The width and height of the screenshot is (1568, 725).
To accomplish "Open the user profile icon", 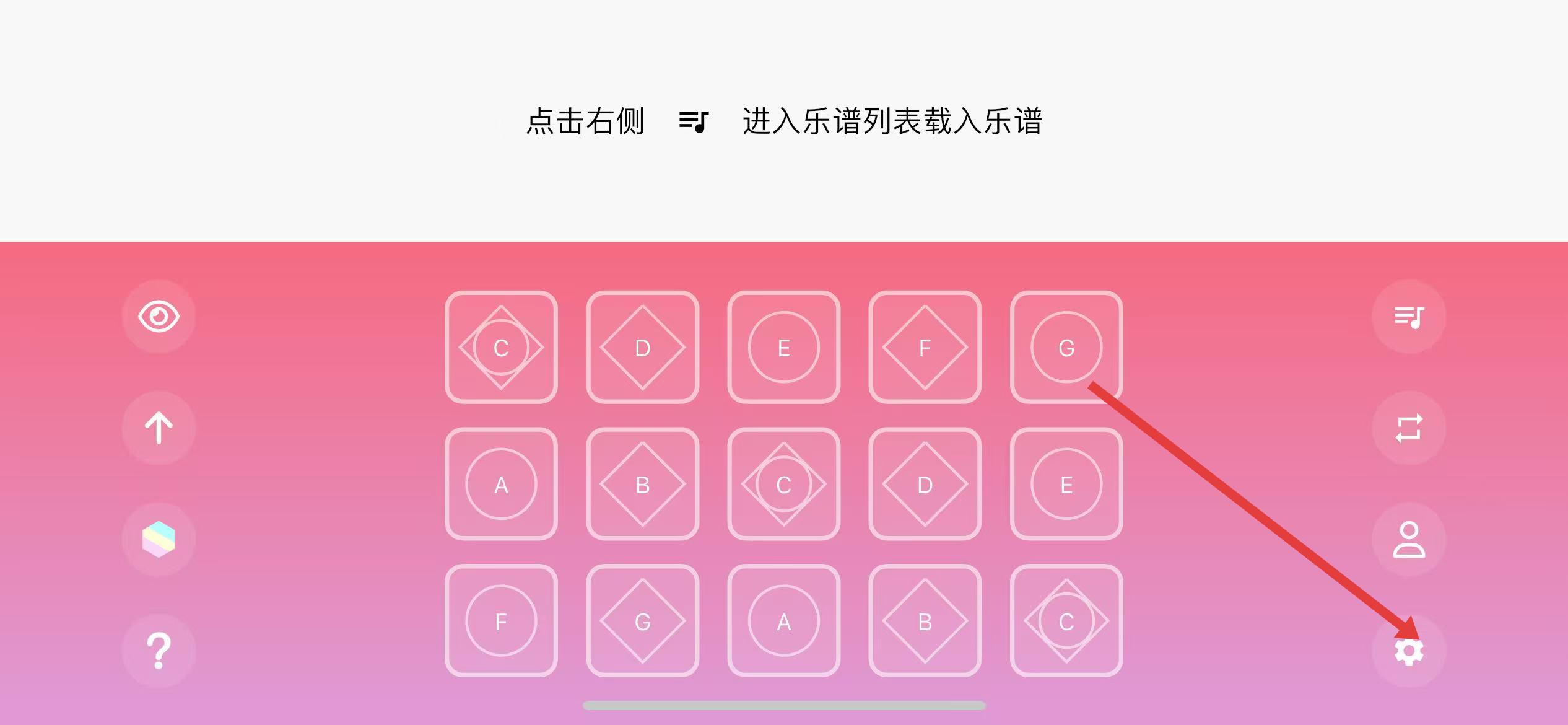I will point(1409,539).
